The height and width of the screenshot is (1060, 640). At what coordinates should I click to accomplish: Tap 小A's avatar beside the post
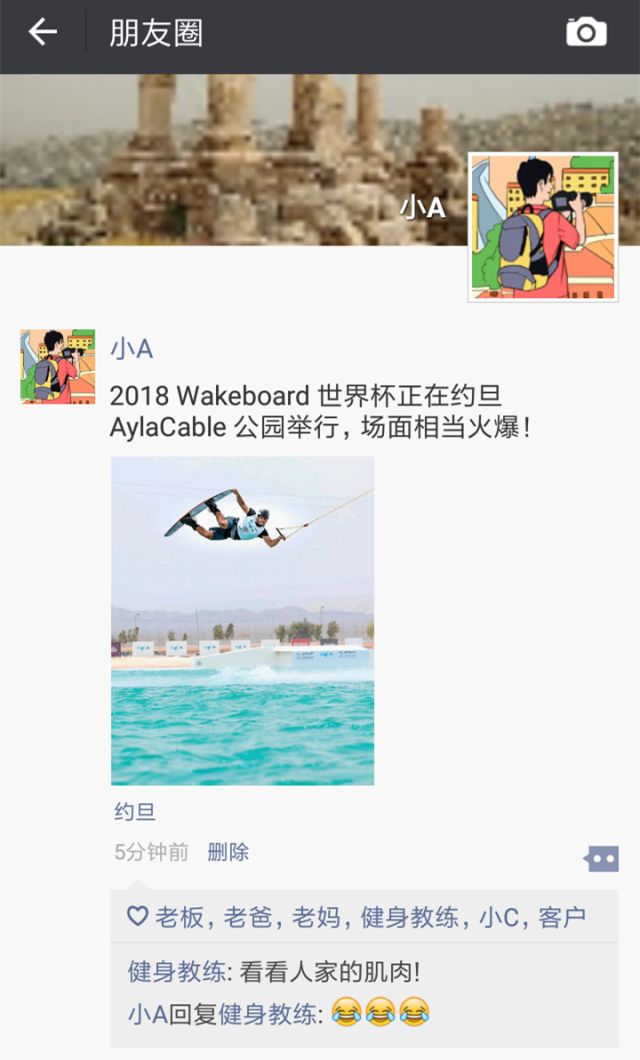pos(57,366)
